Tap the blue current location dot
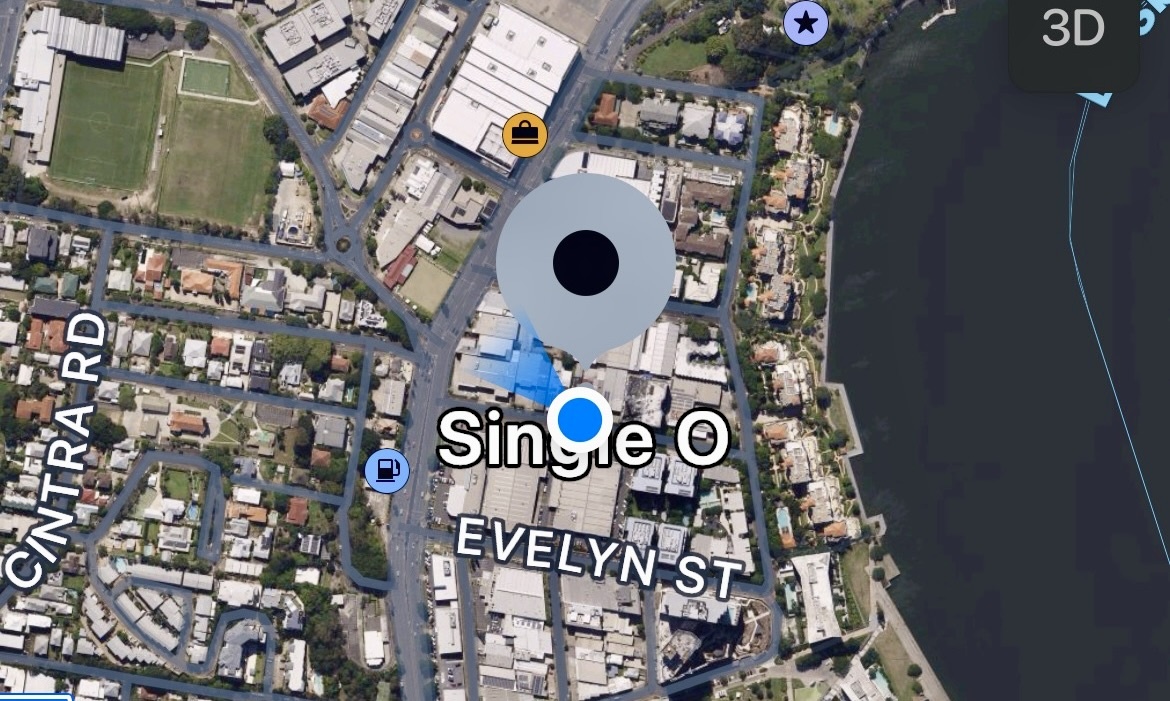The height and width of the screenshot is (701, 1170). tap(580, 420)
